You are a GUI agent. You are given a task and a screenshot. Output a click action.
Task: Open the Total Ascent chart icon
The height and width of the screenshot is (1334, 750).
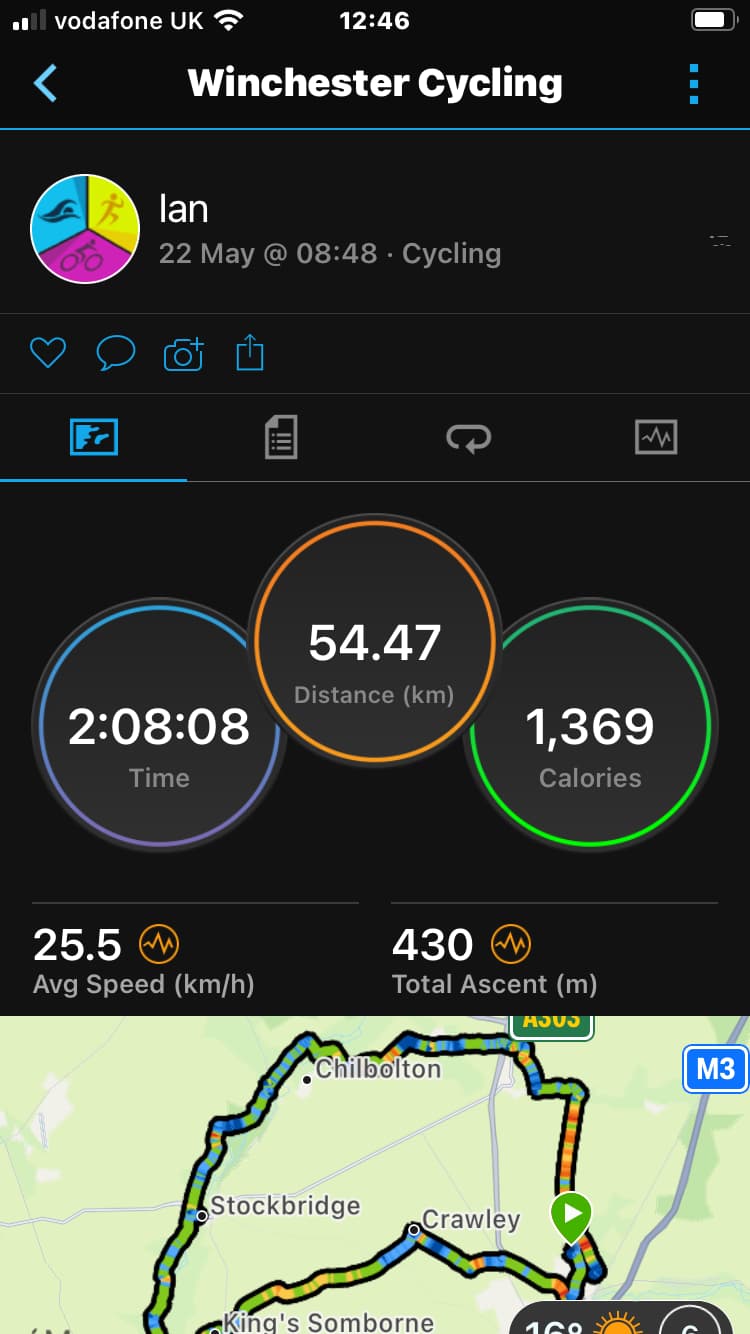click(x=511, y=943)
